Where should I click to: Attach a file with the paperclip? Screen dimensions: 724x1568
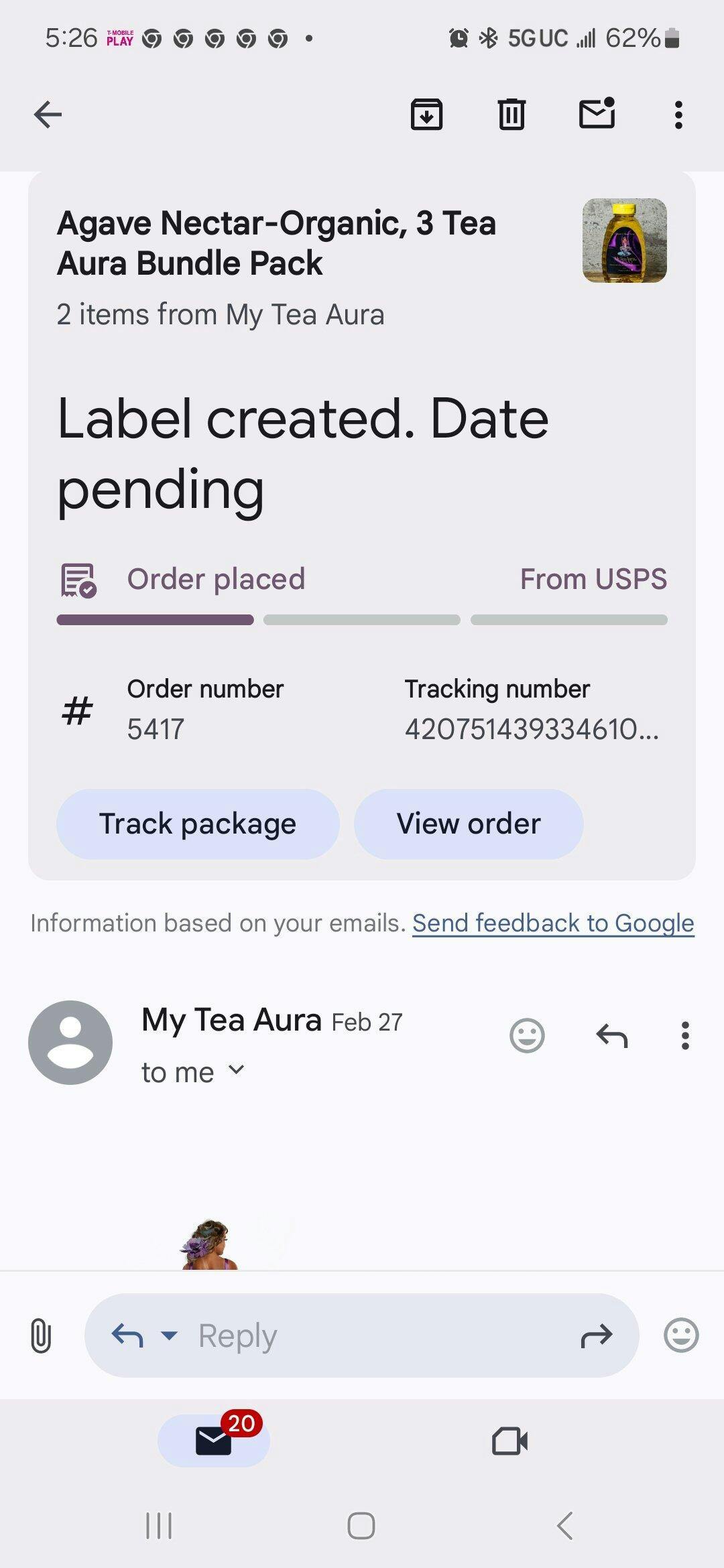point(41,1336)
